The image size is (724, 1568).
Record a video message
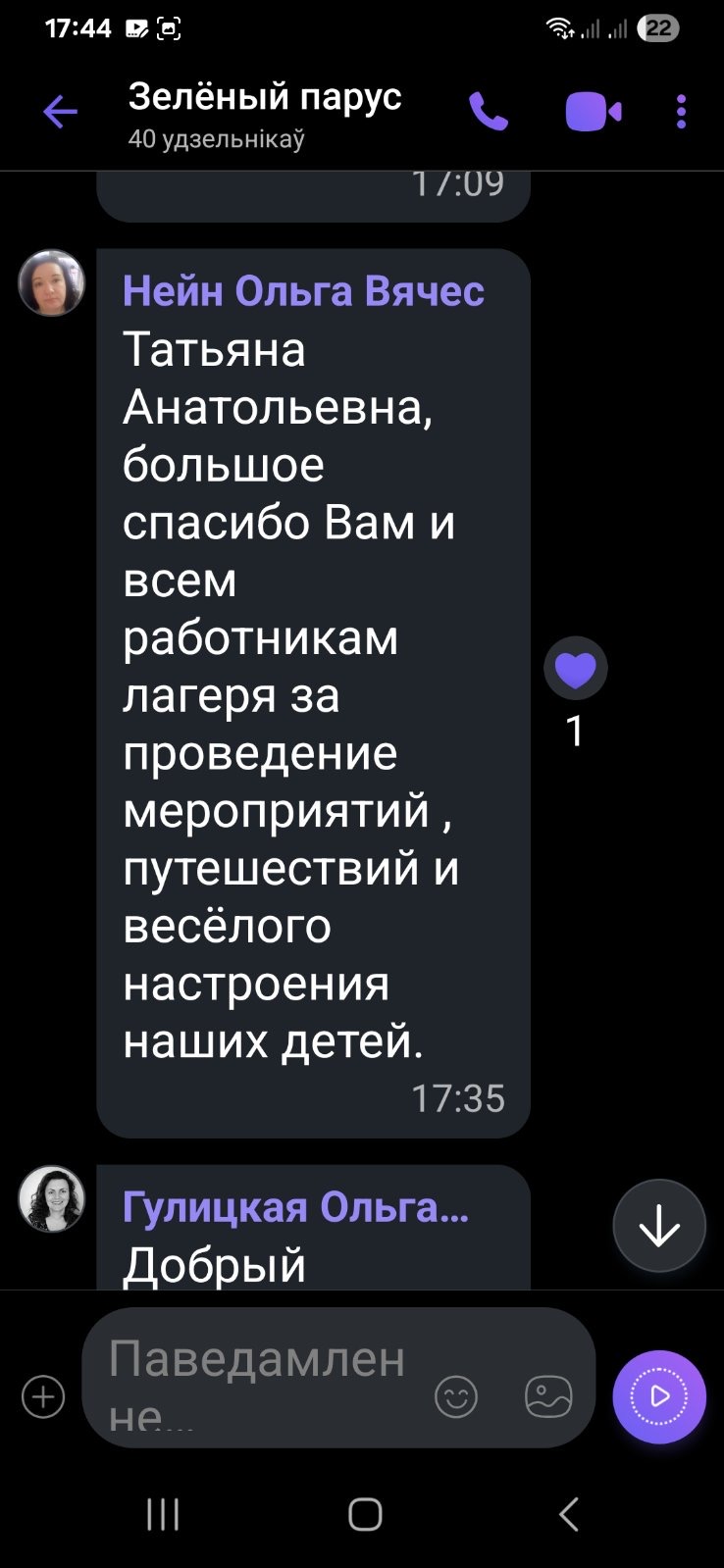[658, 1396]
